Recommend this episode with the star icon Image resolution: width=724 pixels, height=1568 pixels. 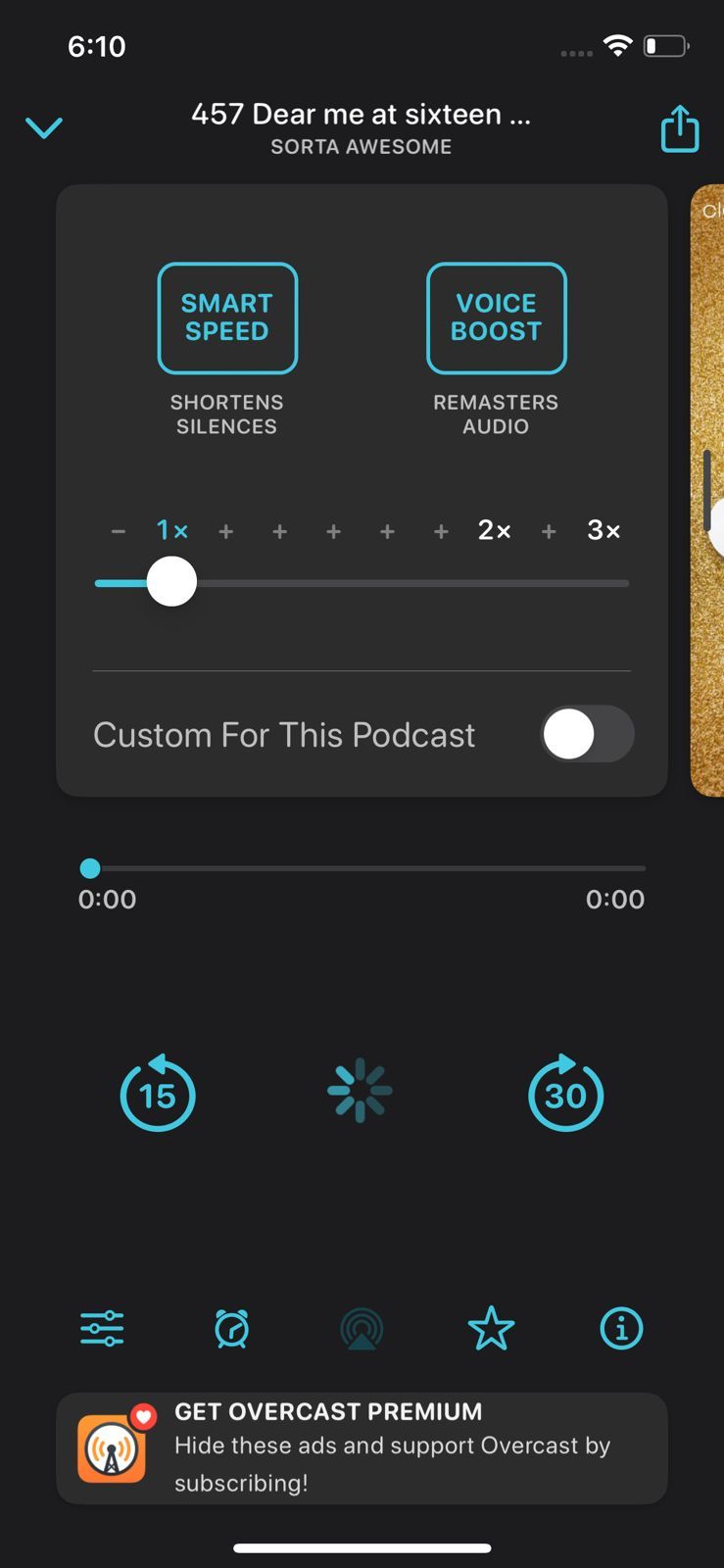tap(491, 1329)
